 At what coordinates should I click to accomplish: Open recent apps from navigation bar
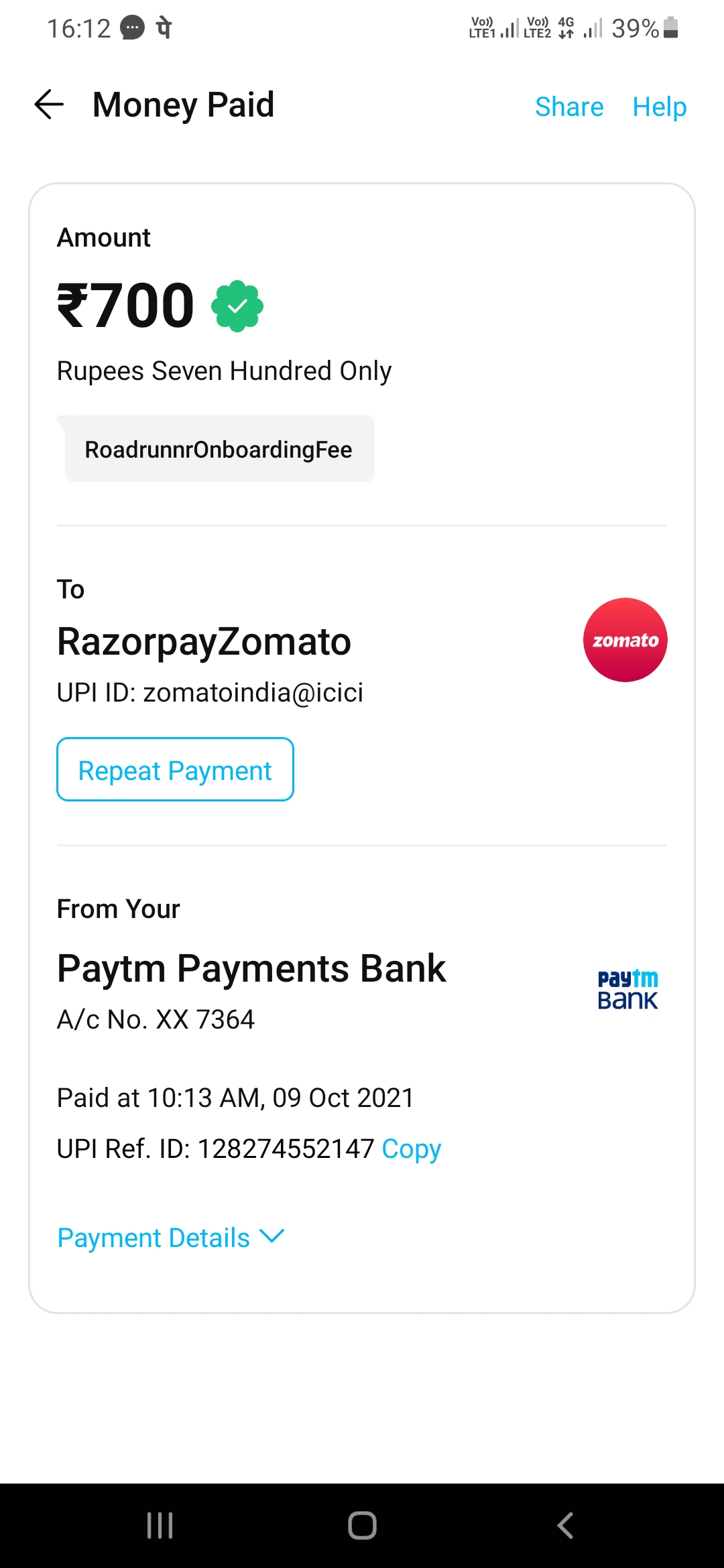(160, 1526)
